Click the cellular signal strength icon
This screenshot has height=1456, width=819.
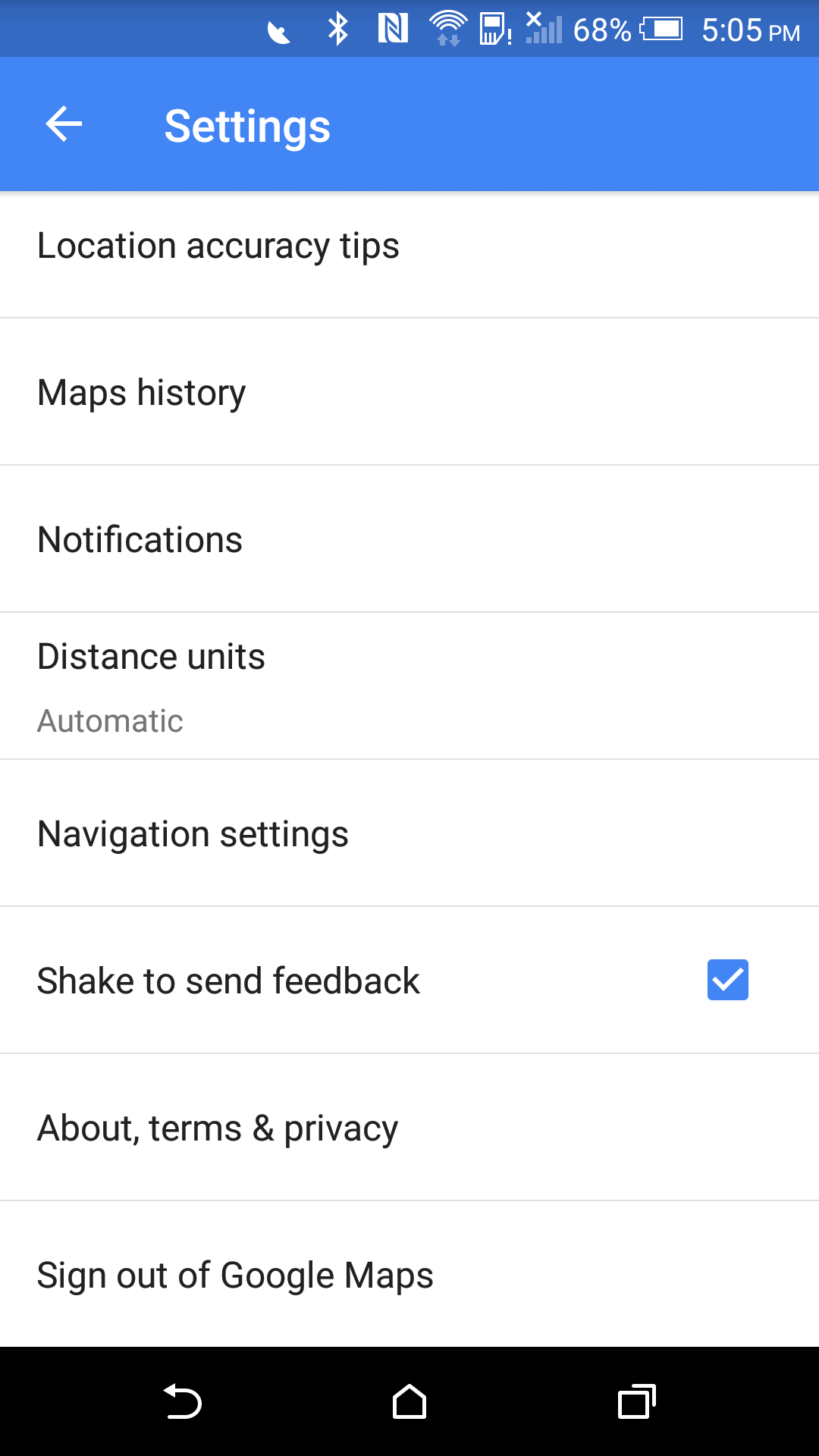point(544,29)
